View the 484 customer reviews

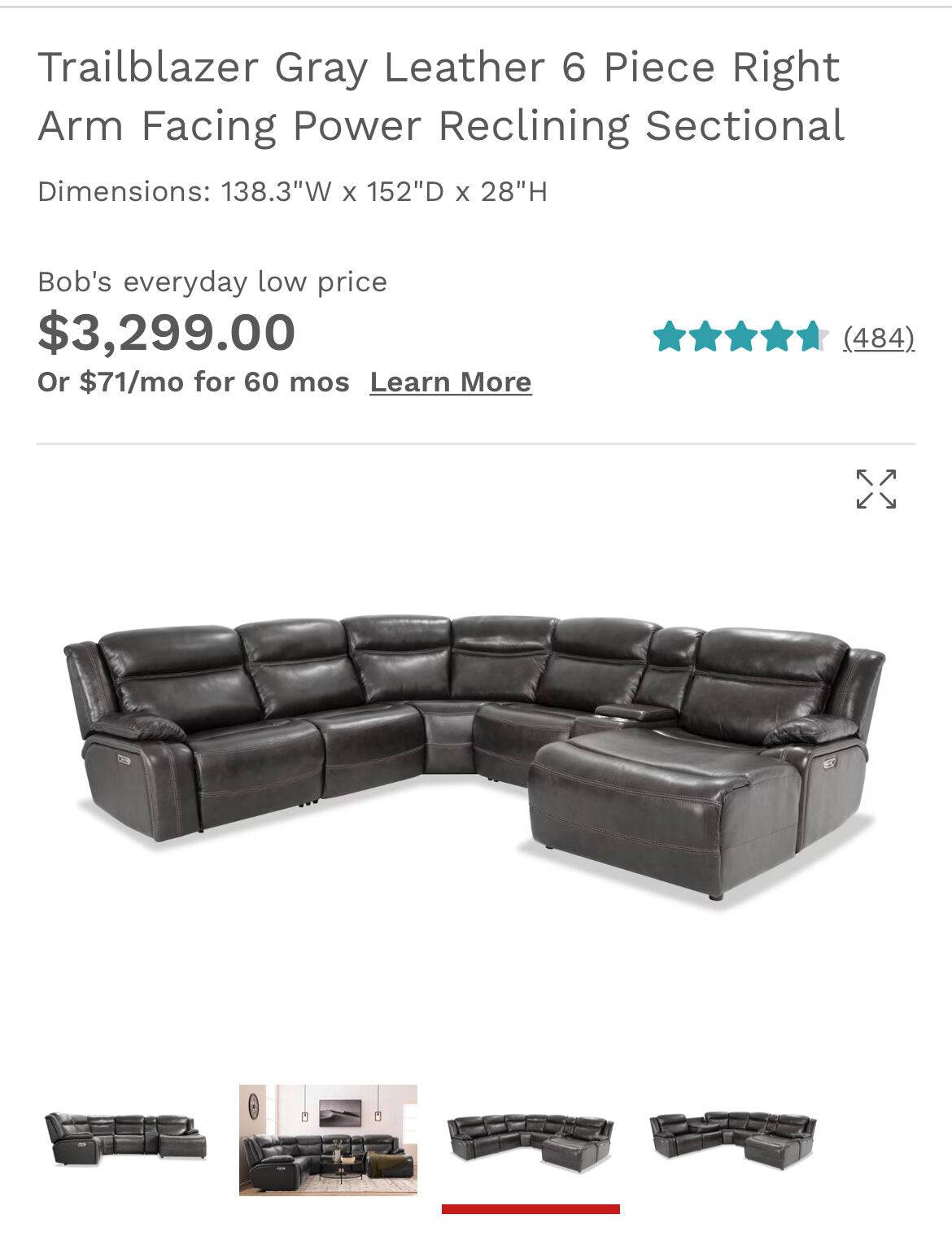pyautogui.click(x=878, y=337)
